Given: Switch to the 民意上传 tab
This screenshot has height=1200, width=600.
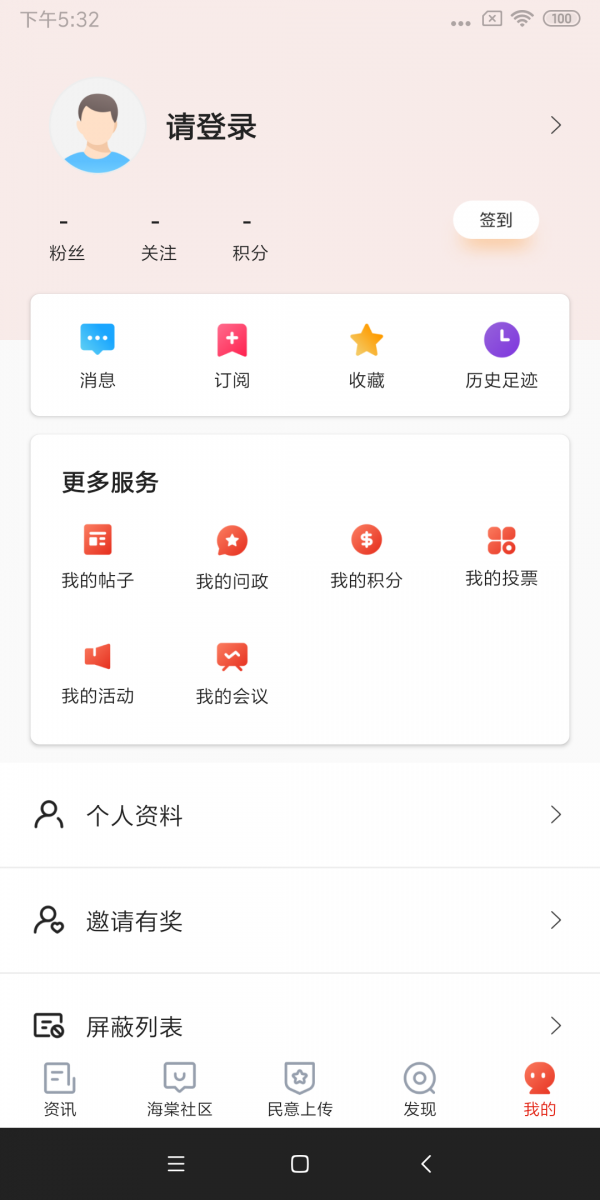Looking at the screenshot, I should [x=300, y=1090].
